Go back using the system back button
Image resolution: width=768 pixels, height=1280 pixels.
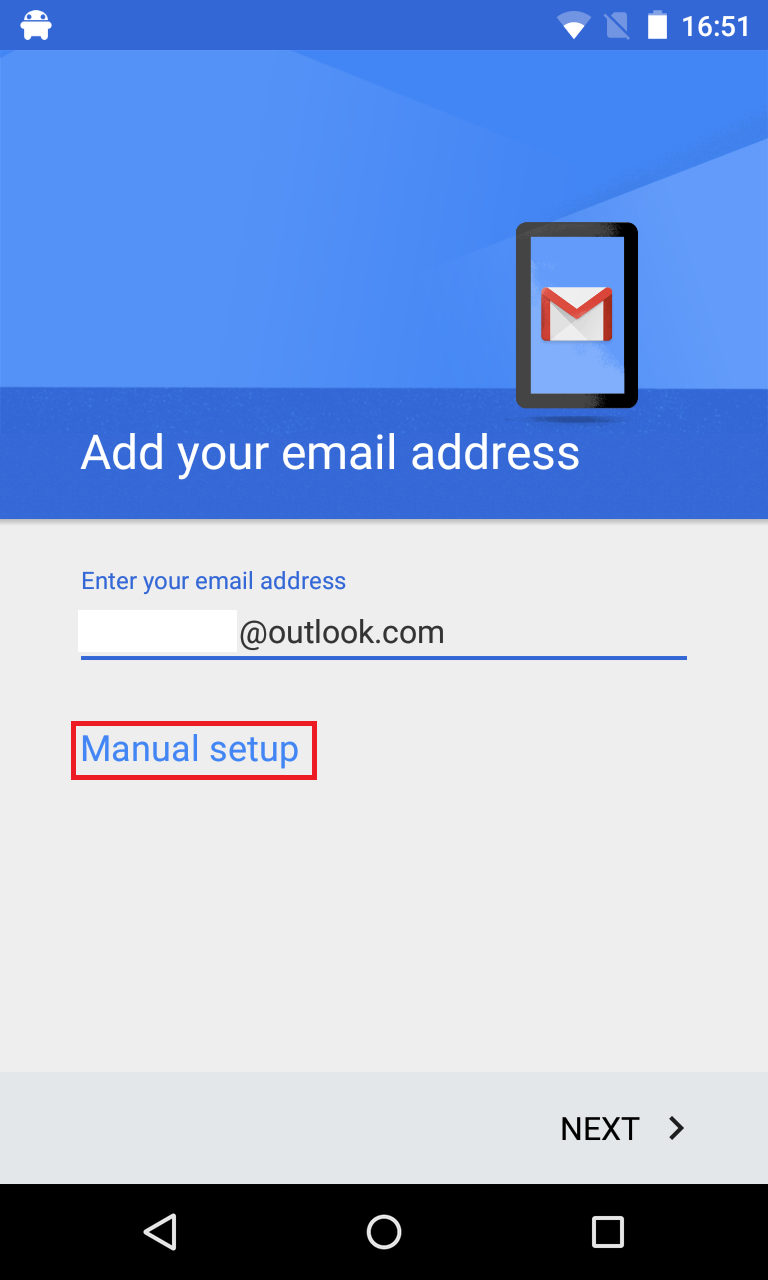click(160, 1232)
